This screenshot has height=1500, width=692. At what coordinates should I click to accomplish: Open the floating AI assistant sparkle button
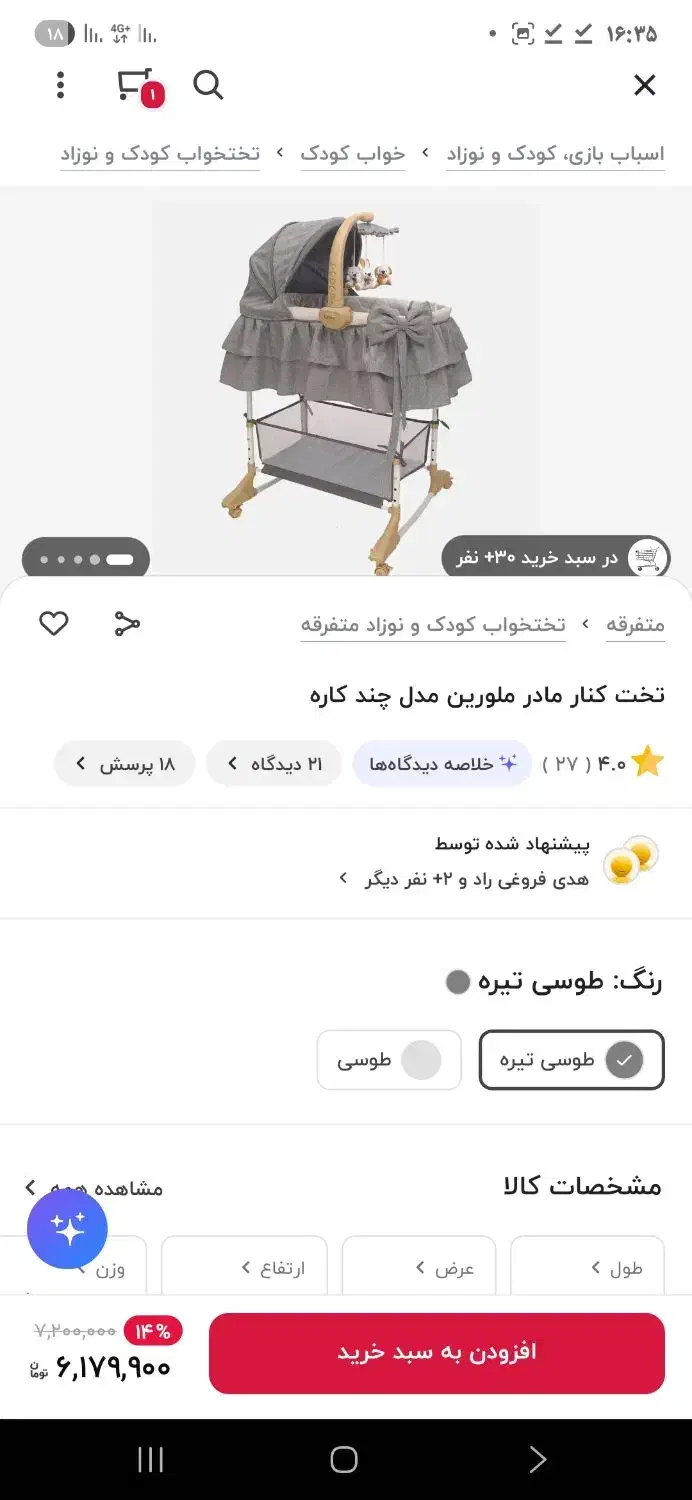coord(67,1229)
